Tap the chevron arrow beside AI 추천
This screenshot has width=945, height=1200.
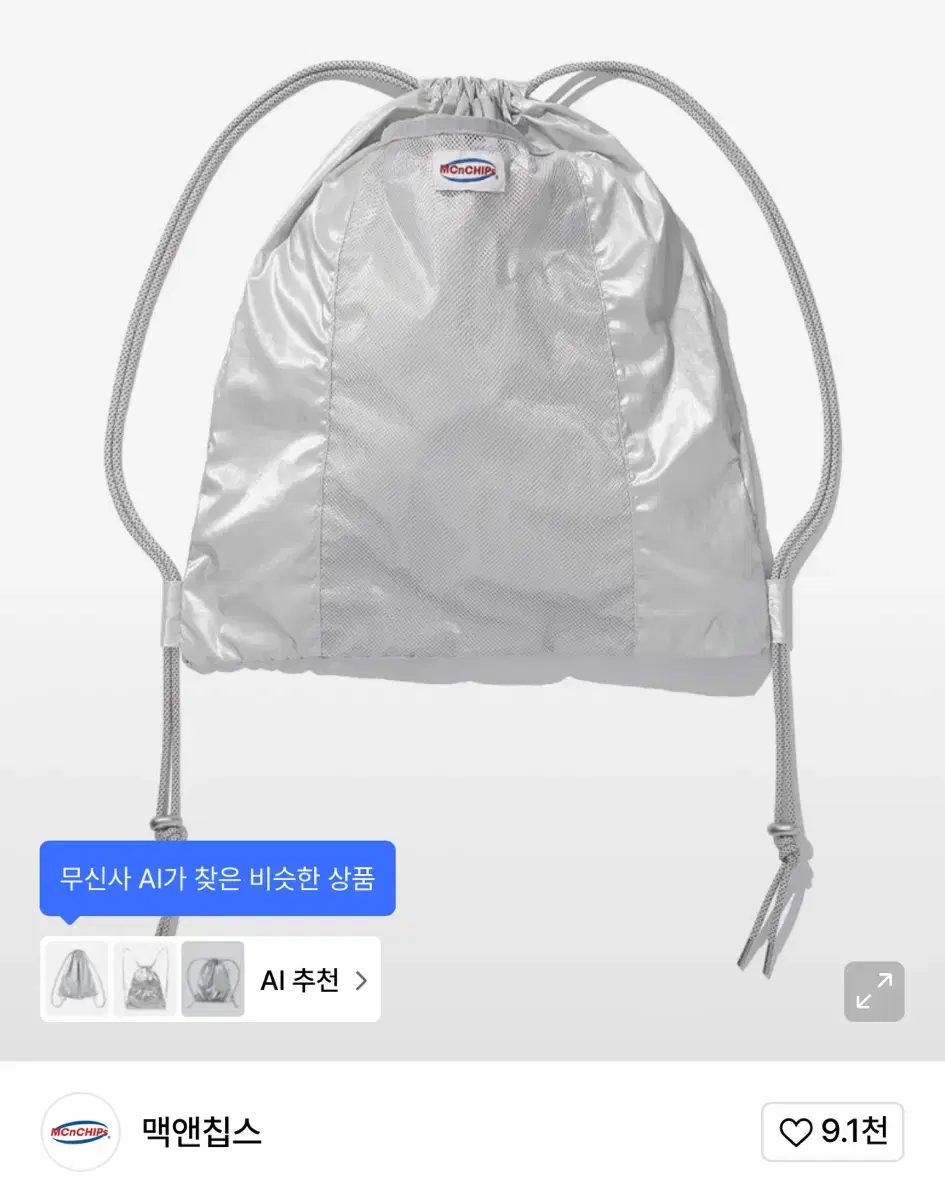tap(360, 981)
